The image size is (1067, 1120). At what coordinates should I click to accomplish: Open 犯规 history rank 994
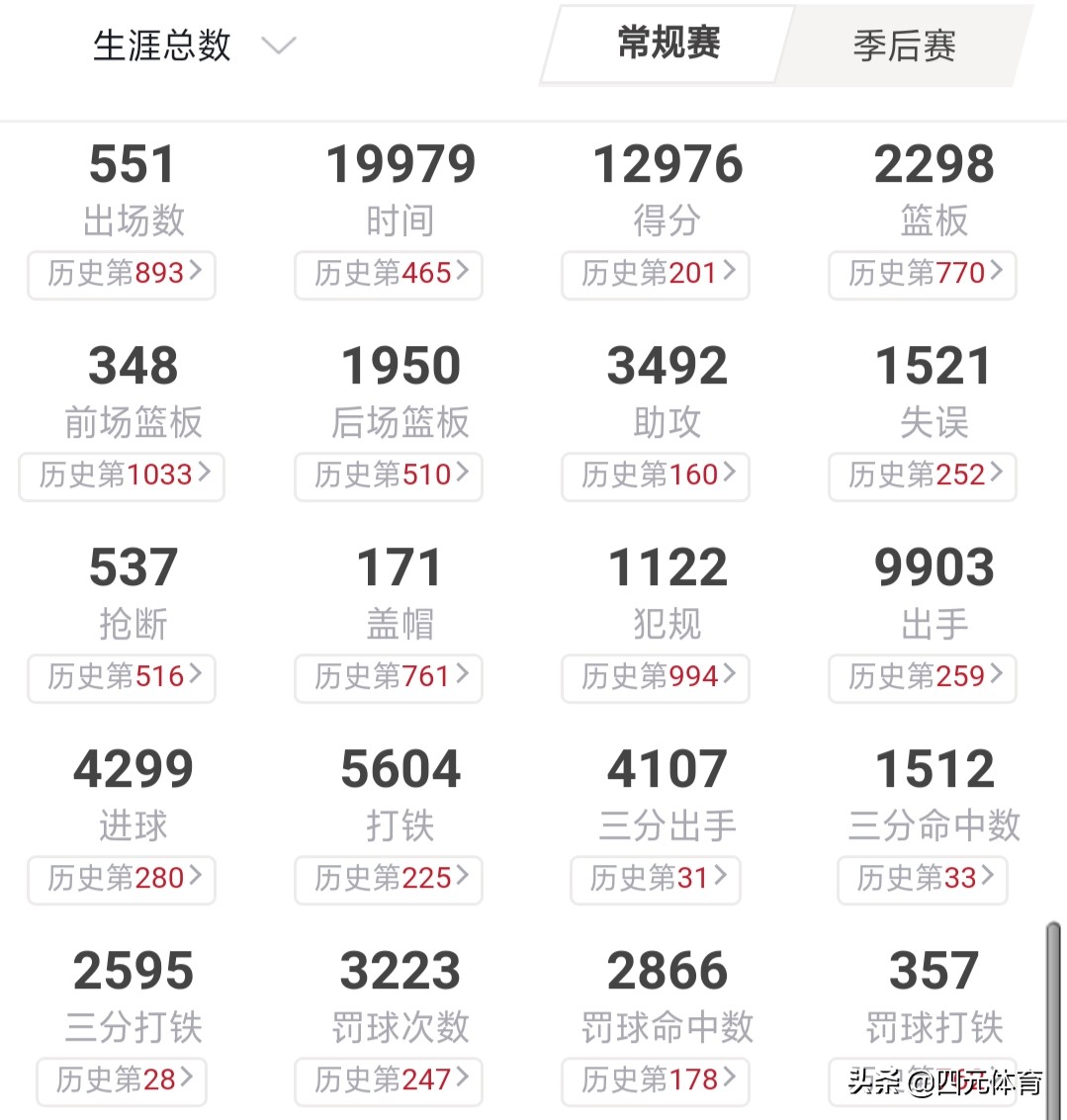655,678
